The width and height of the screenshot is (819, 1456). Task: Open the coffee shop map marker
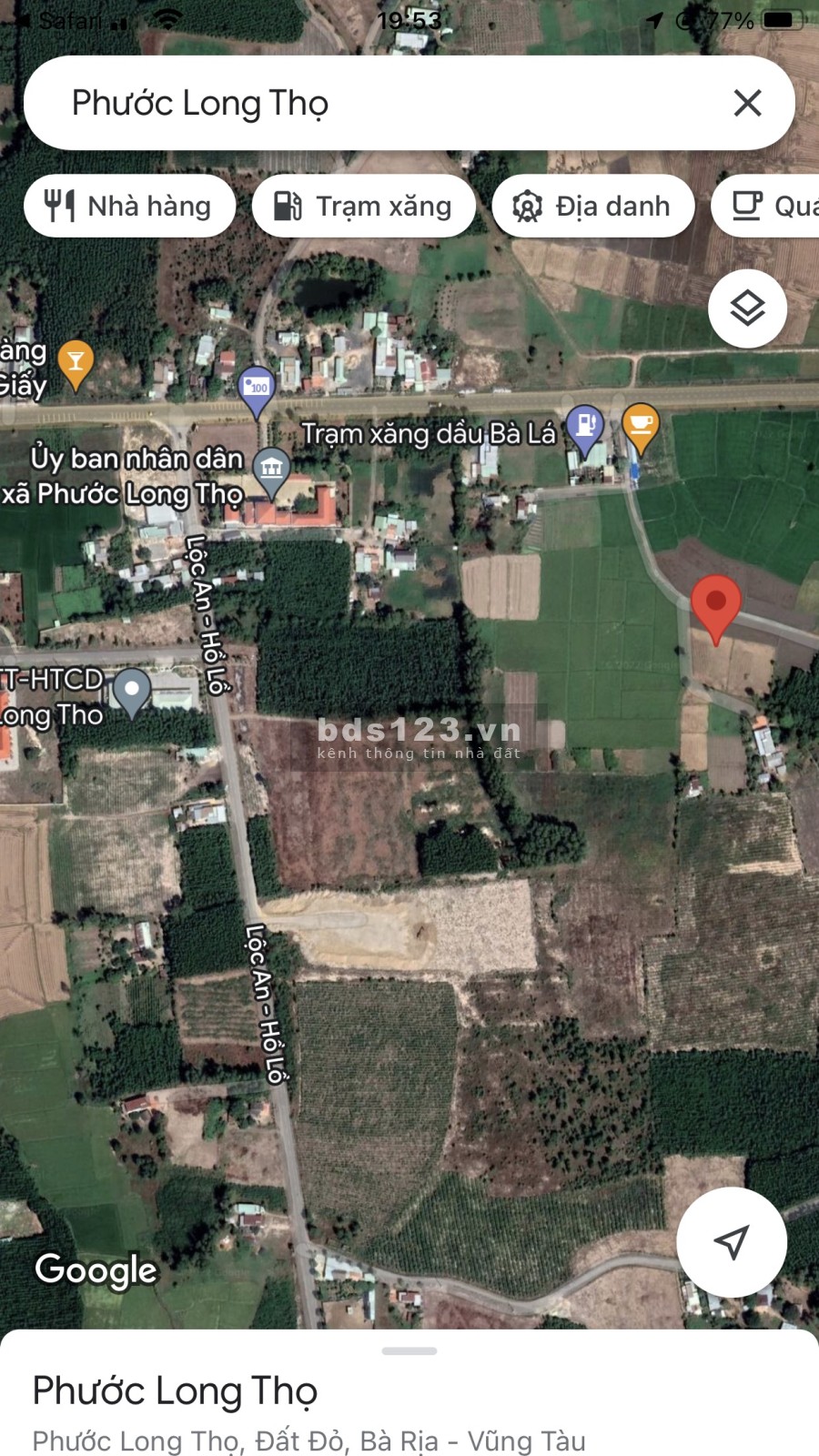641,425
